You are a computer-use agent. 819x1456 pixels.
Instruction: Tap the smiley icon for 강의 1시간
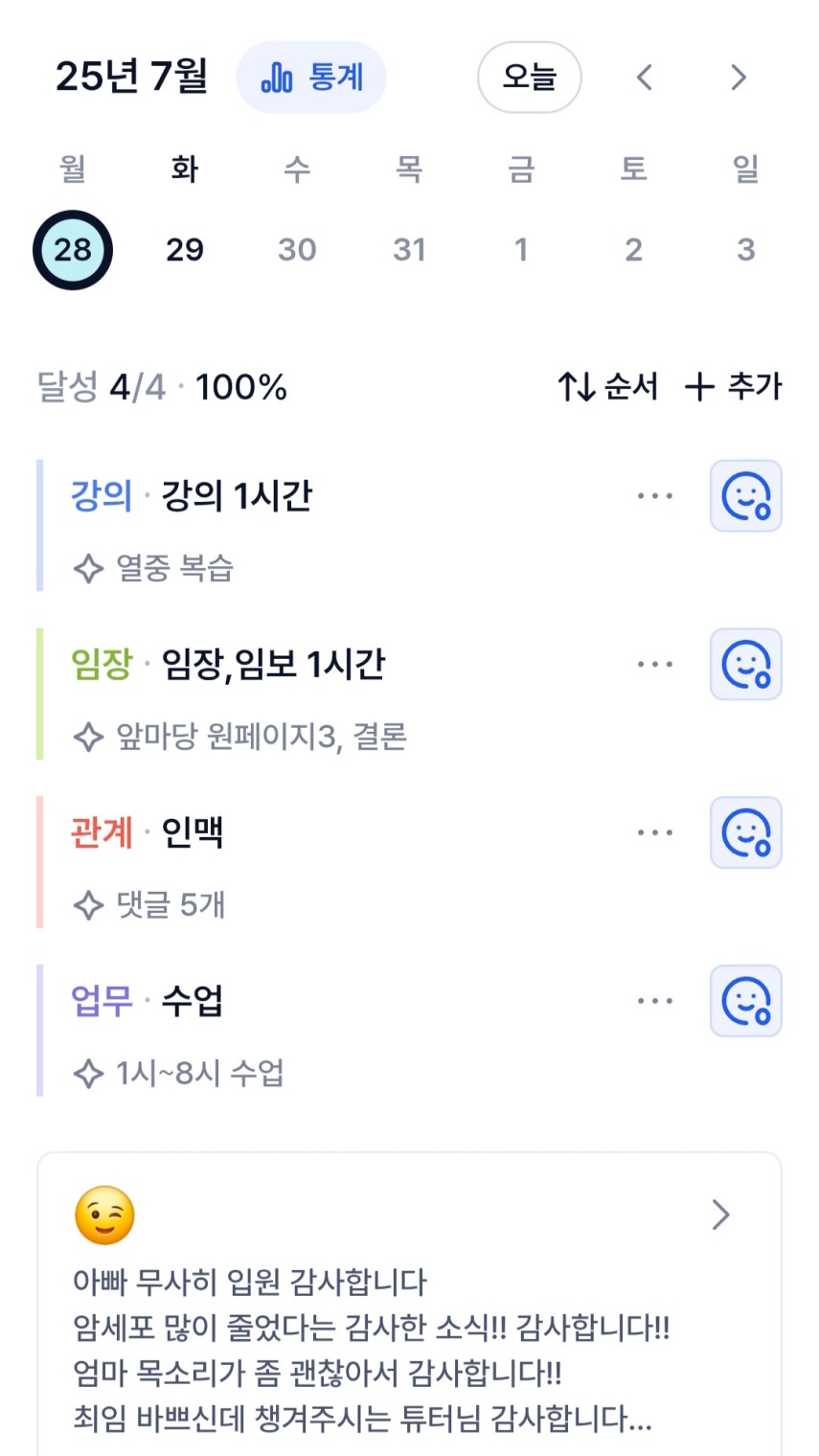click(746, 496)
